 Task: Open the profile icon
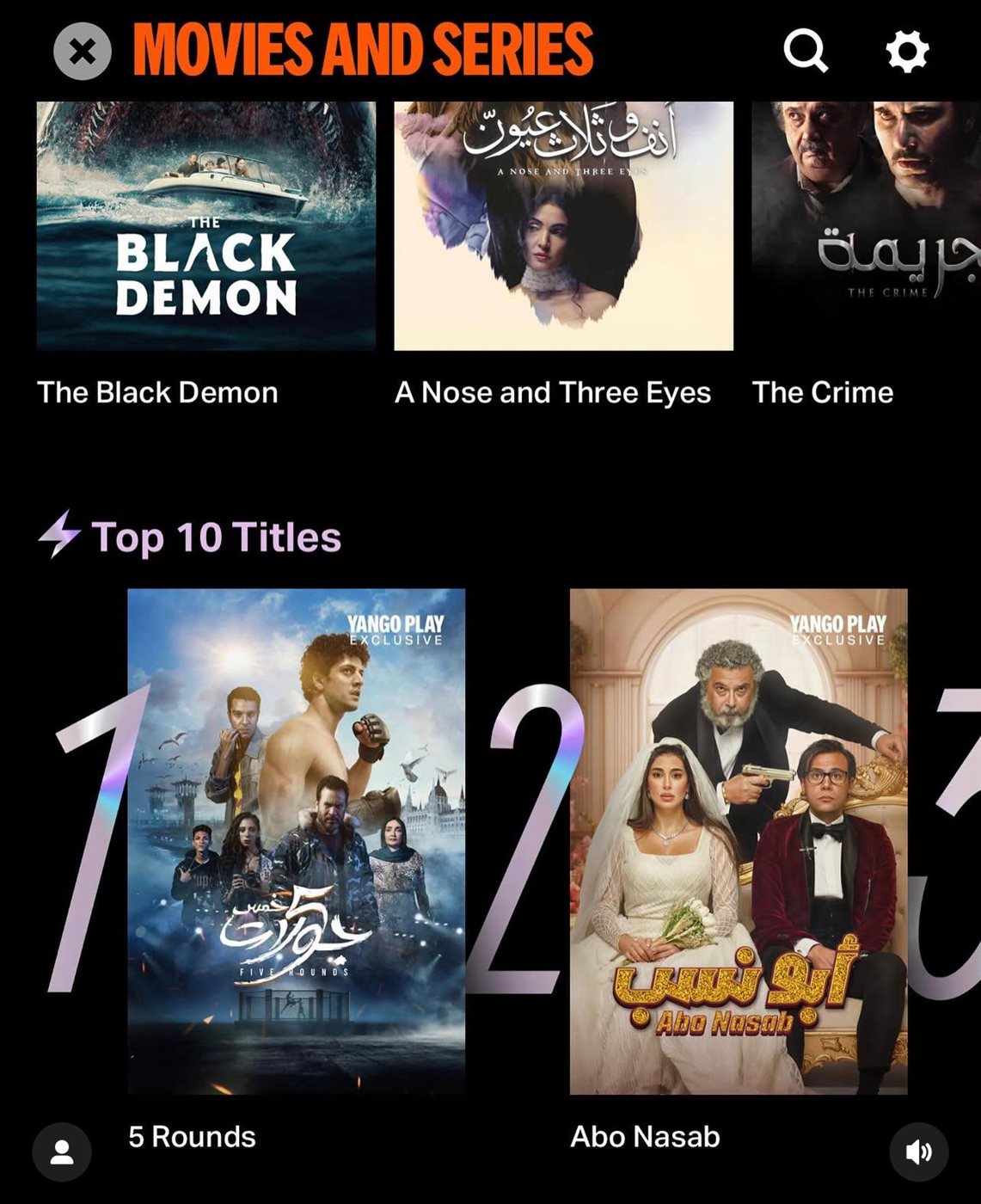click(x=62, y=1152)
